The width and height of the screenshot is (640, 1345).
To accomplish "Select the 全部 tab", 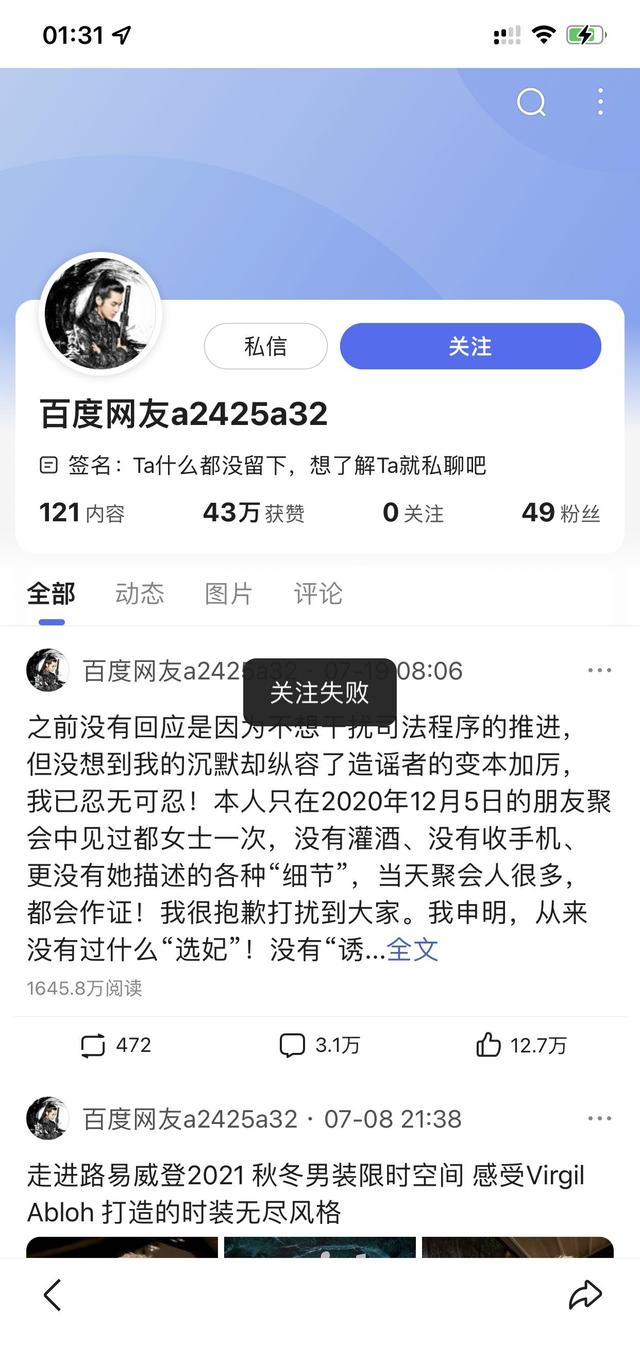I will pyautogui.click(x=50, y=593).
